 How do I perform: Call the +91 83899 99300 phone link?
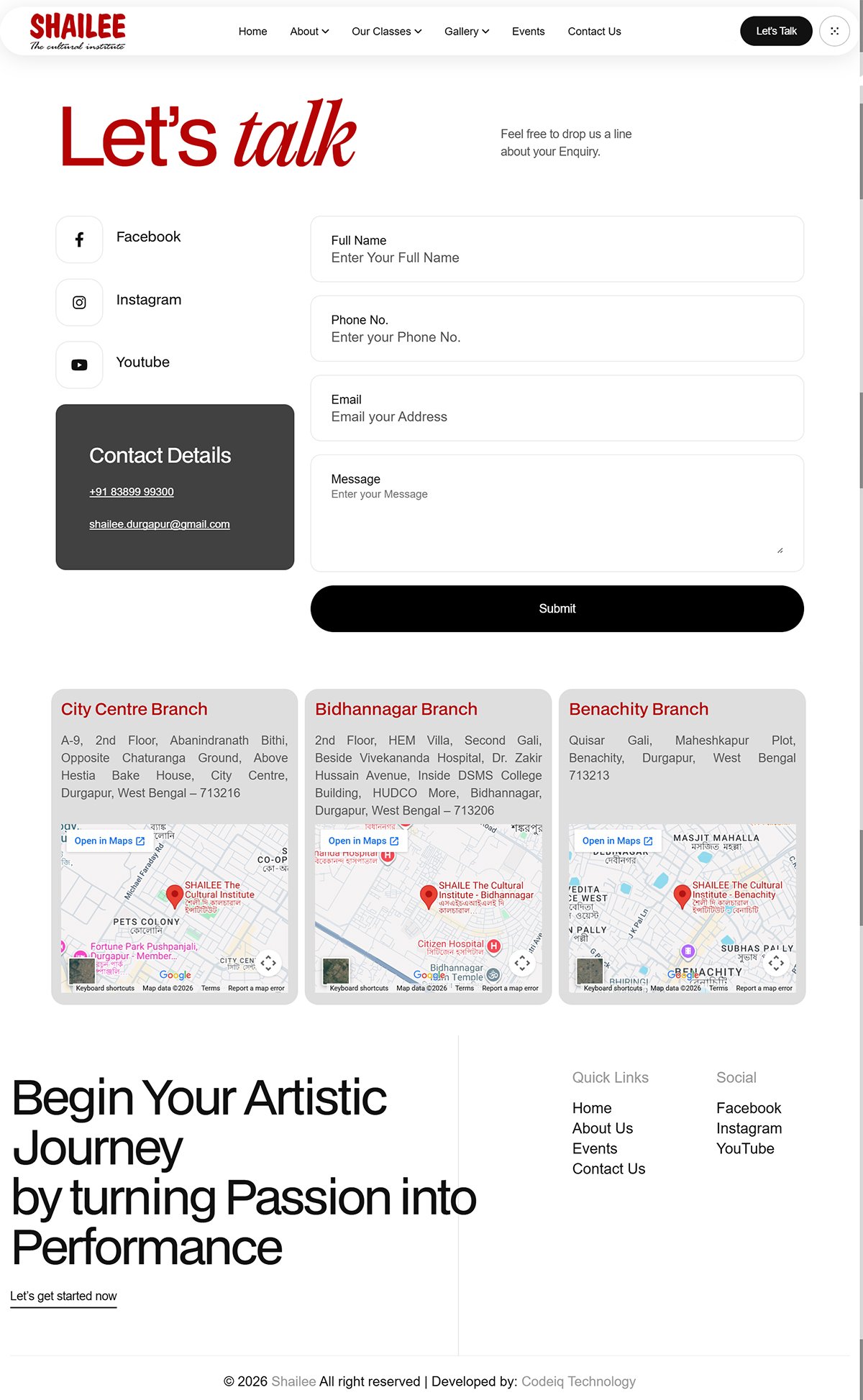click(x=132, y=492)
